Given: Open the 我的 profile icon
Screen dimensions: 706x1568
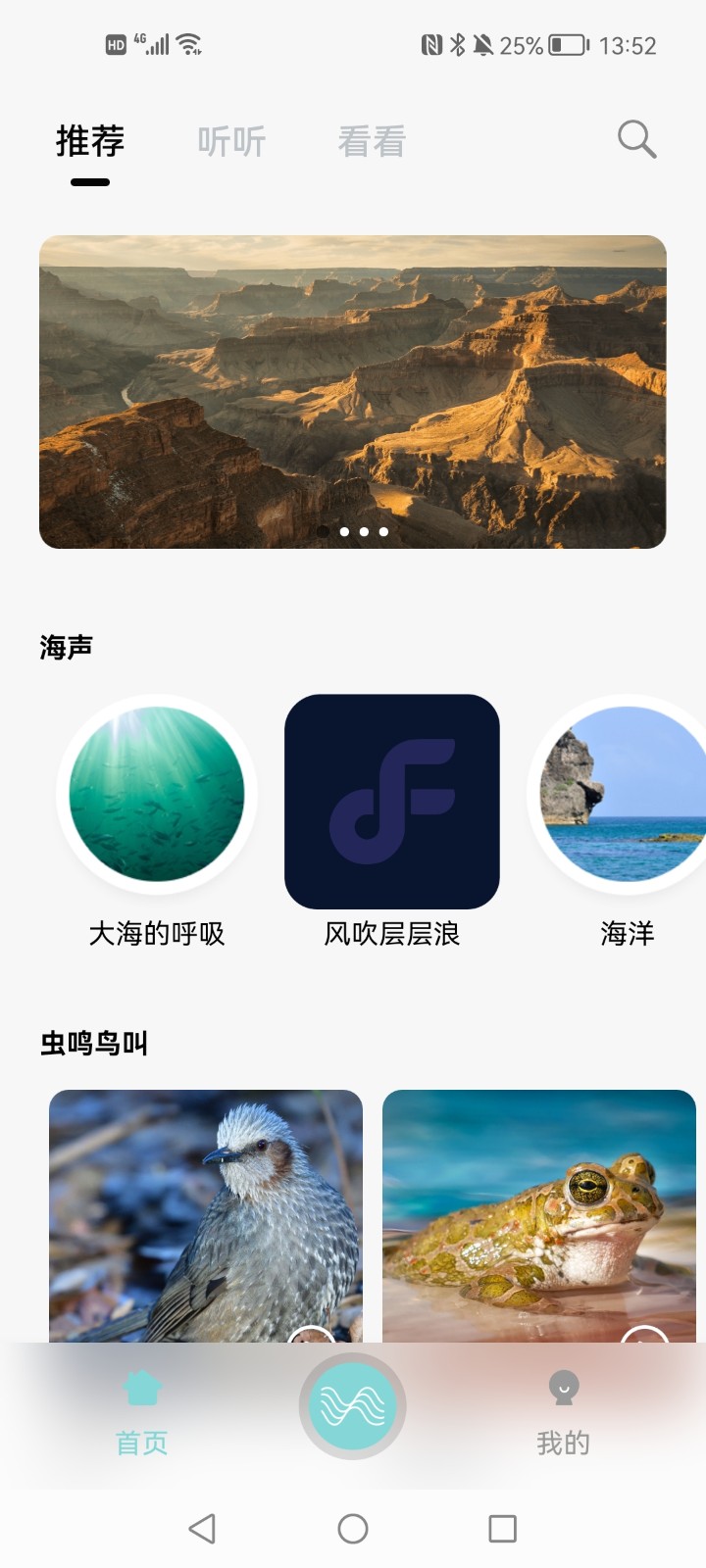Looking at the screenshot, I should (x=562, y=1386).
